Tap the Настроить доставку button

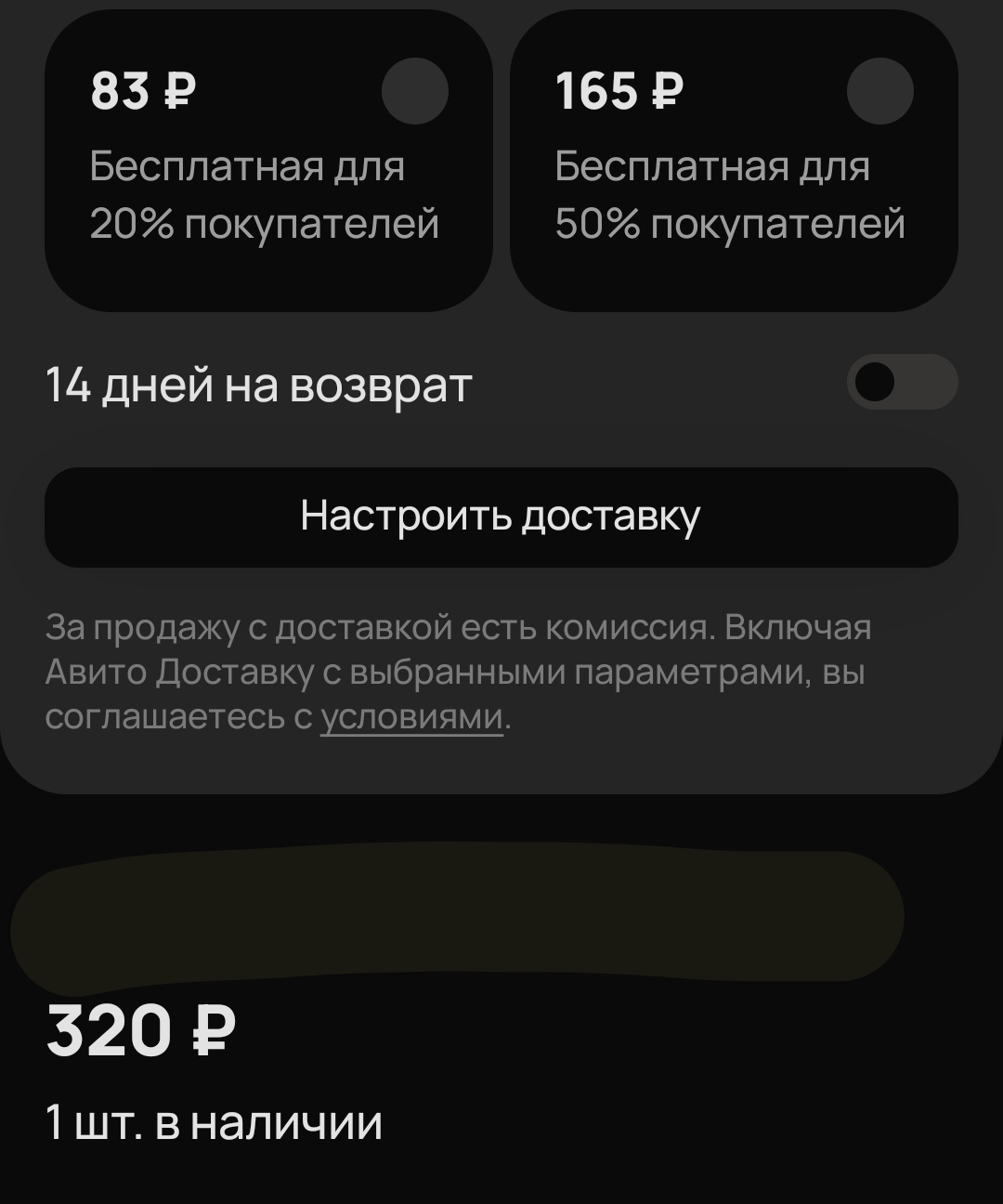tap(501, 517)
